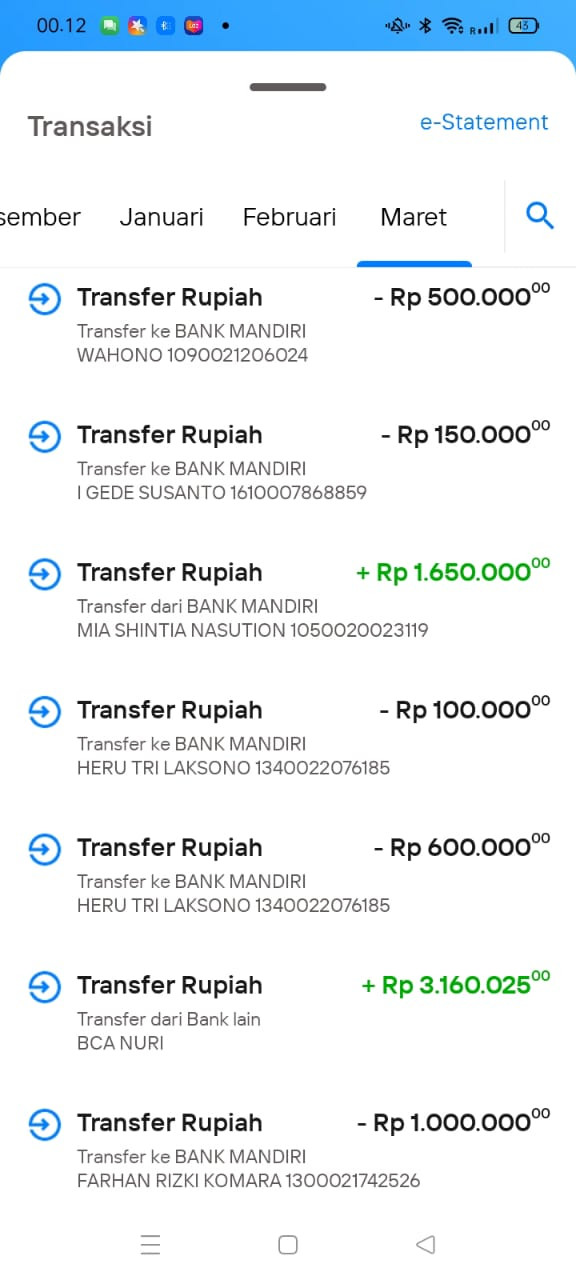
Task: Tap the sheet drag handle at top
Action: coord(288,87)
